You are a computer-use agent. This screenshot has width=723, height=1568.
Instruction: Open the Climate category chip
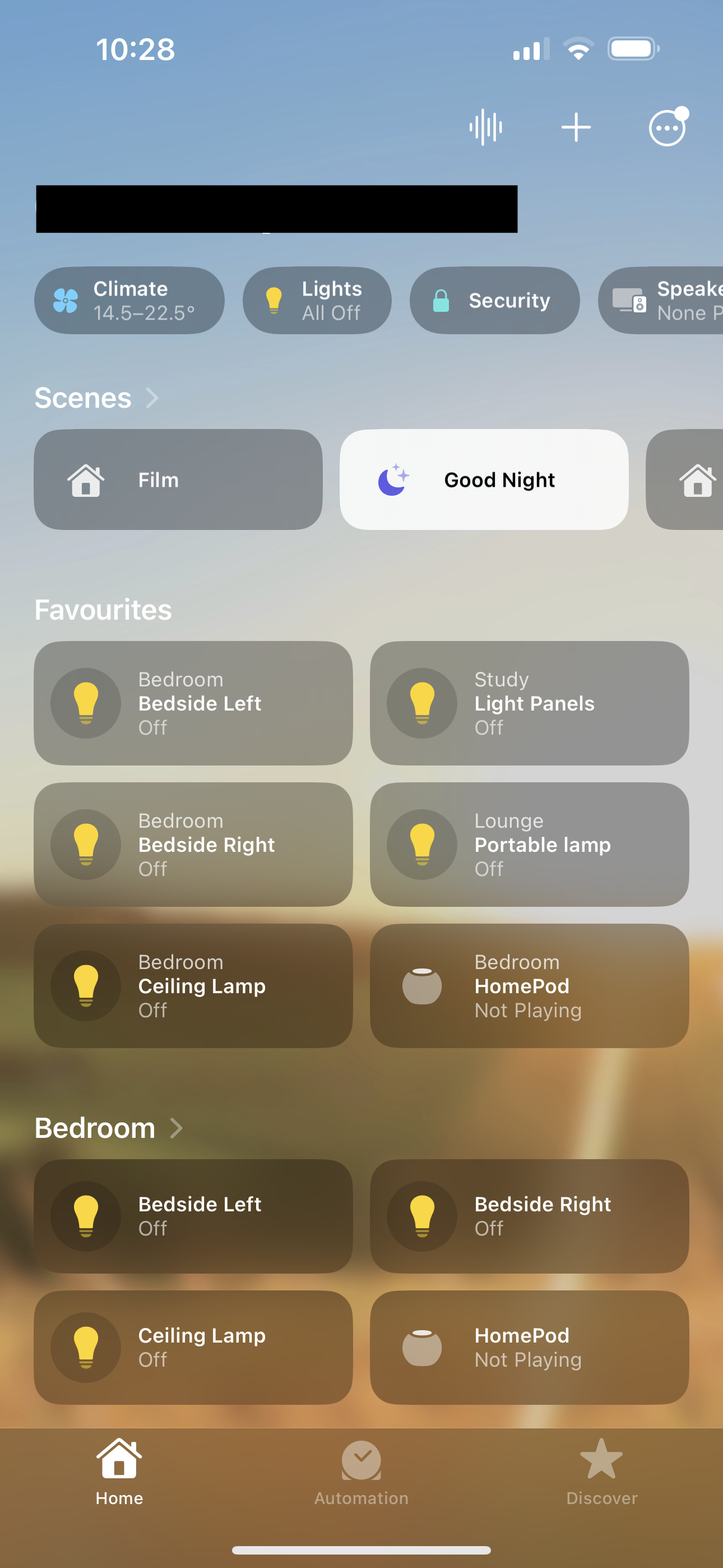[129, 300]
